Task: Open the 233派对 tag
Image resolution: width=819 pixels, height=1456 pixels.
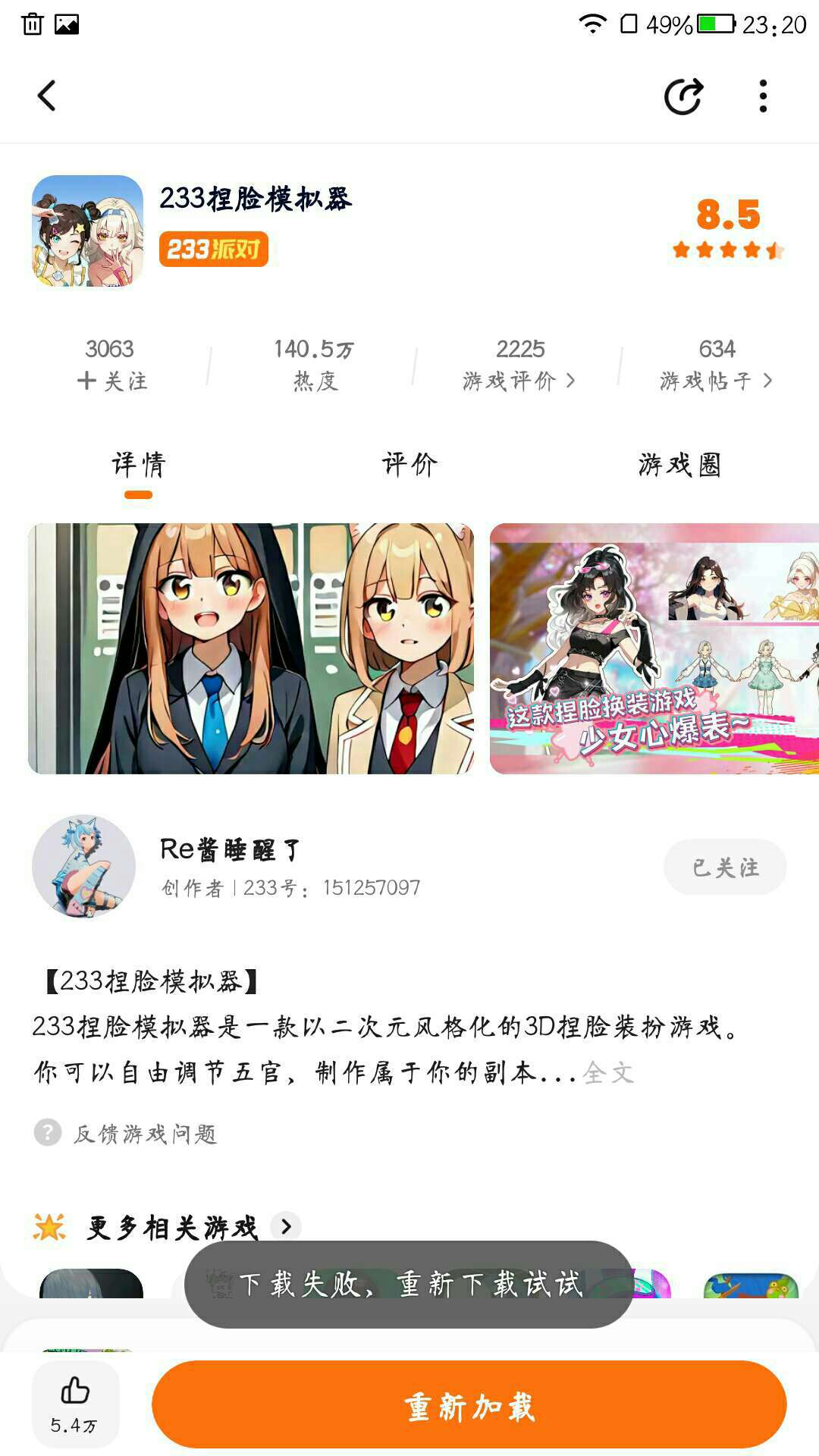Action: [x=213, y=249]
